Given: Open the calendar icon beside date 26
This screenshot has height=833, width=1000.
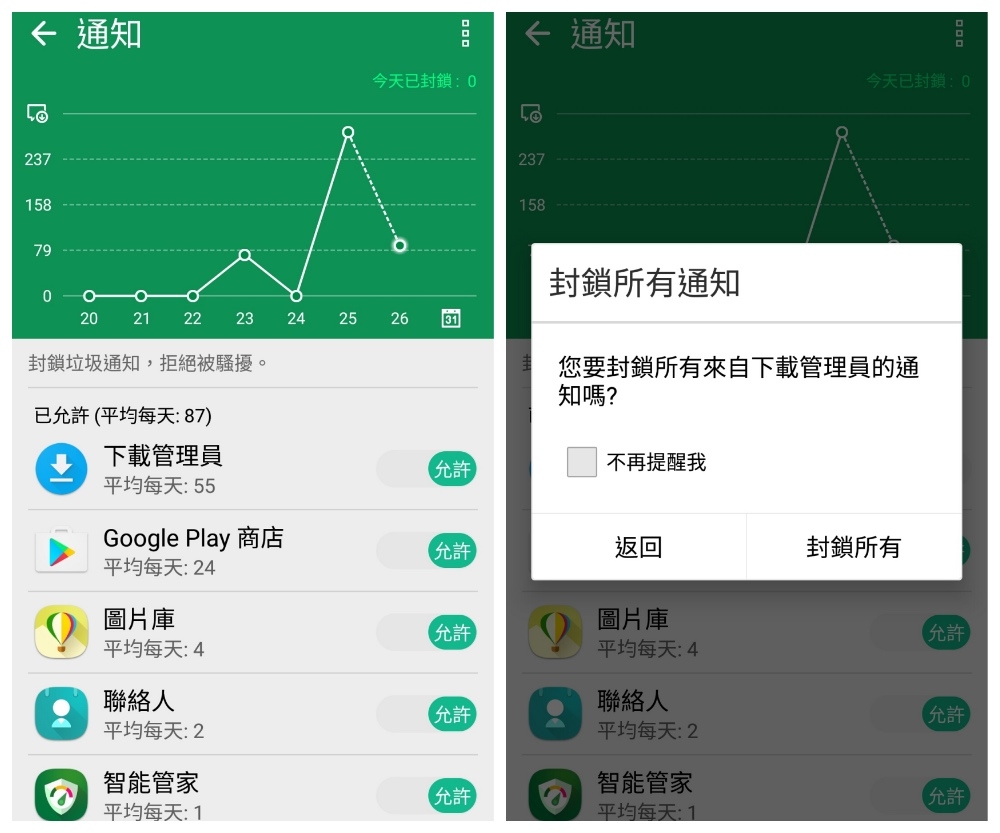Looking at the screenshot, I should click(451, 319).
